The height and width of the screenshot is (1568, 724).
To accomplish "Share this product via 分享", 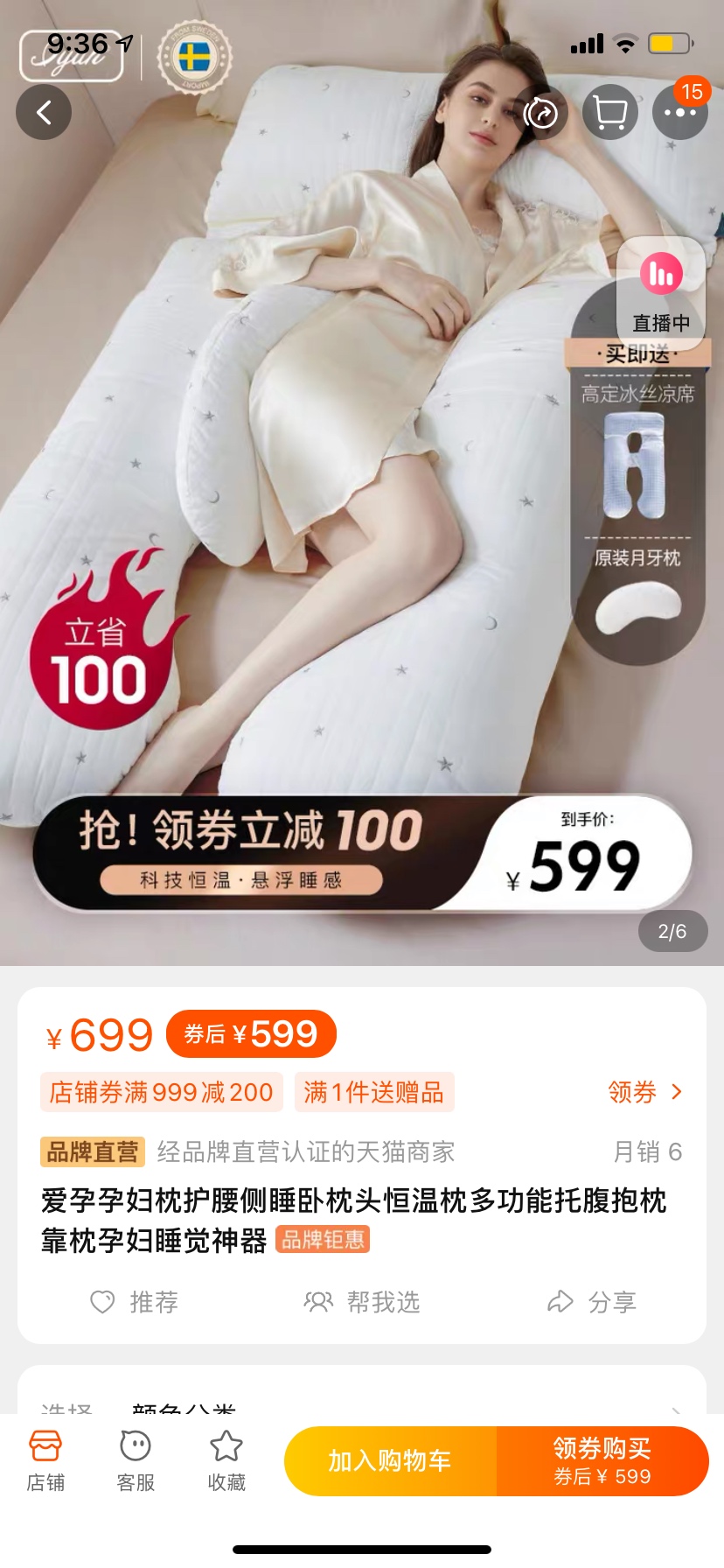I will pyautogui.click(x=592, y=1302).
